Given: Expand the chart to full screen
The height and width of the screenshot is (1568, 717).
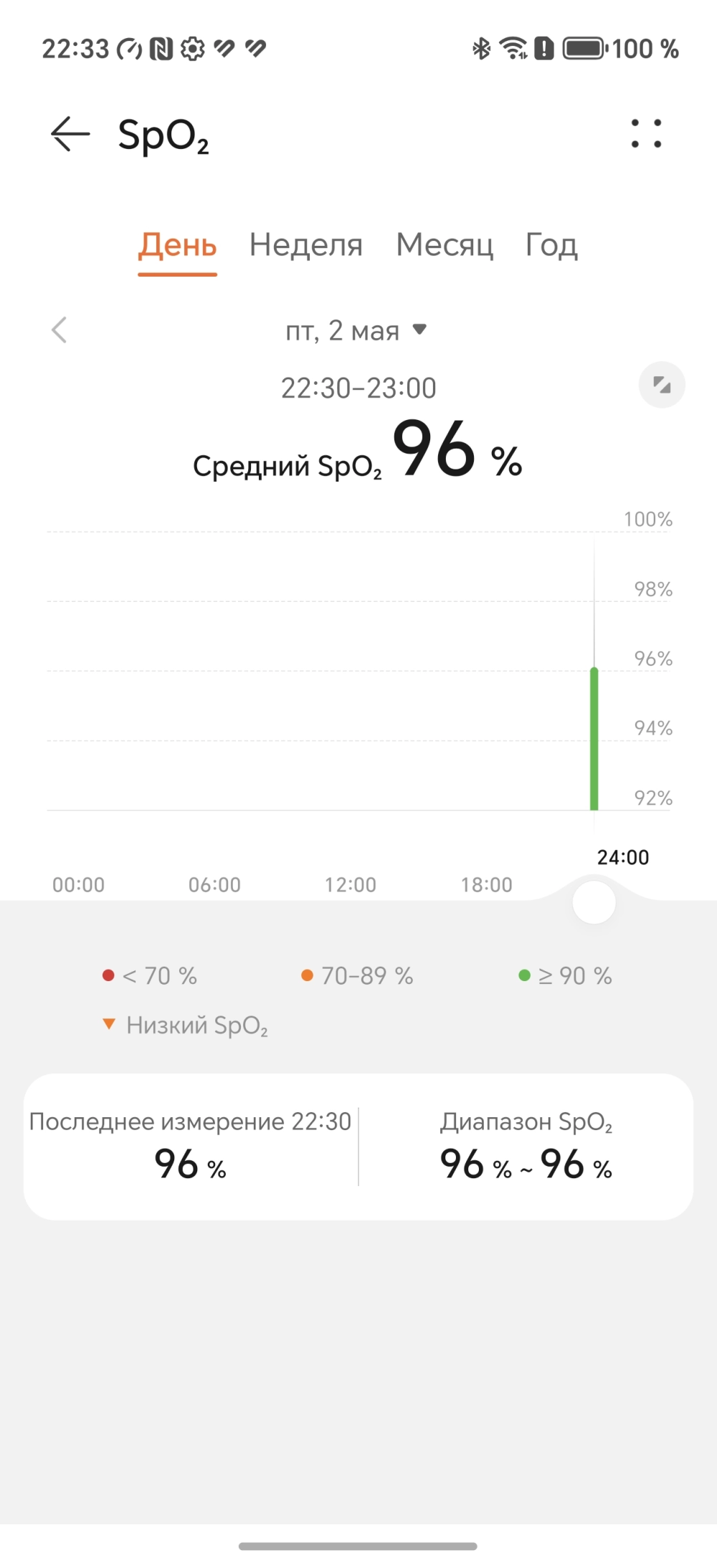Looking at the screenshot, I should [662, 385].
